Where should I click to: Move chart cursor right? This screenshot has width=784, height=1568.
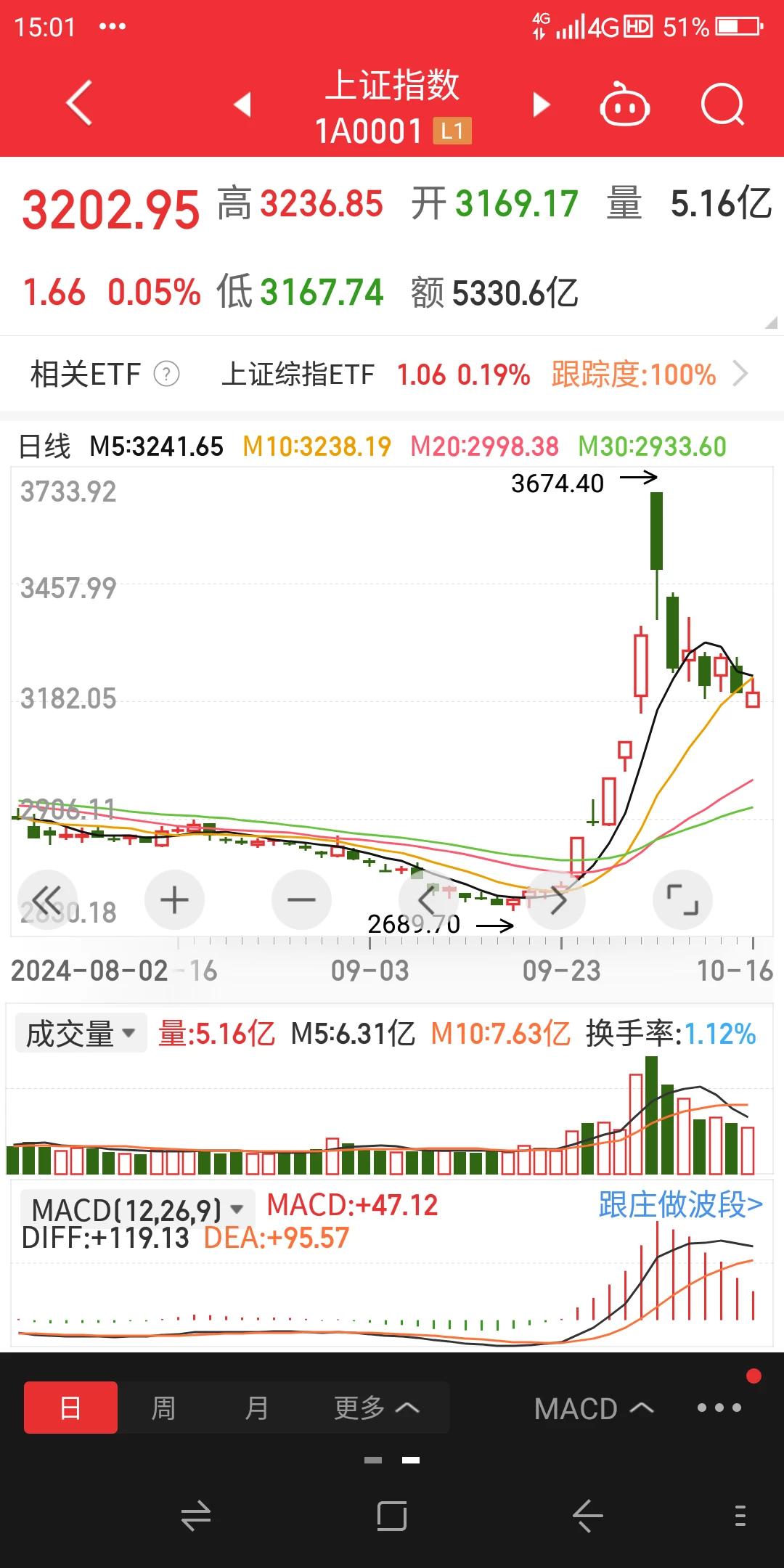[x=556, y=900]
